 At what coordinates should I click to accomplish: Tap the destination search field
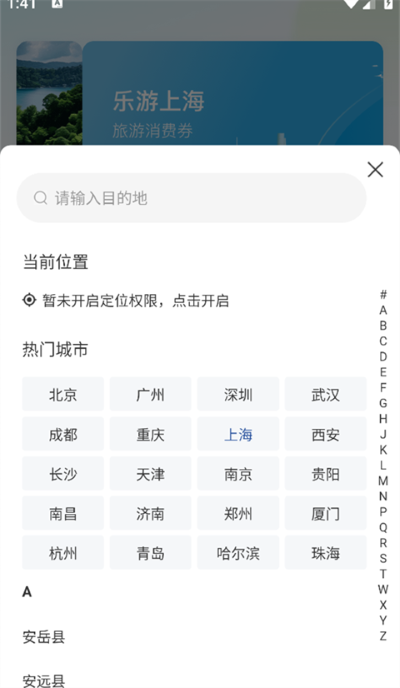point(191,198)
